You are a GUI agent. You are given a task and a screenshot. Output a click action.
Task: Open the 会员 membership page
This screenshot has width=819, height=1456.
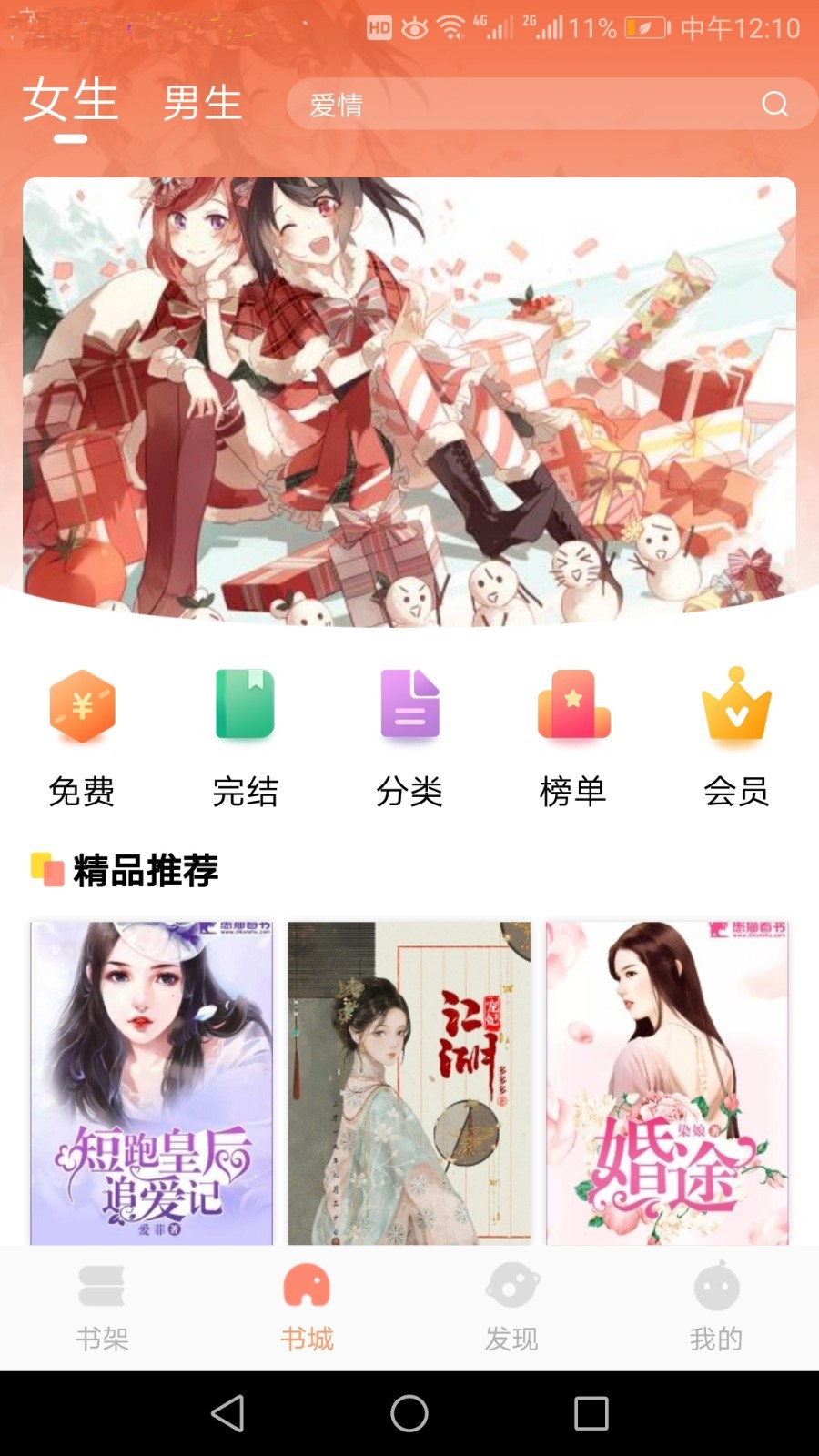click(x=736, y=737)
